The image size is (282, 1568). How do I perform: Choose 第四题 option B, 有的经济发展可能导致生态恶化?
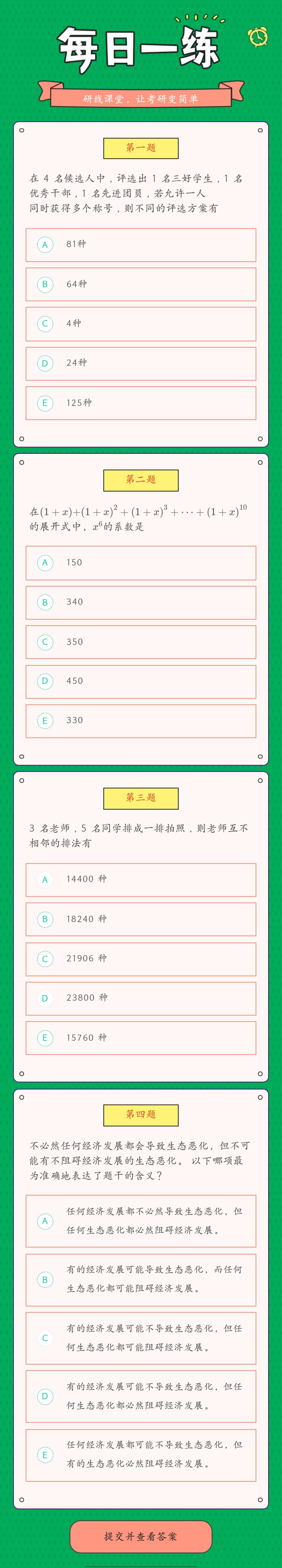pos(140,1279)
